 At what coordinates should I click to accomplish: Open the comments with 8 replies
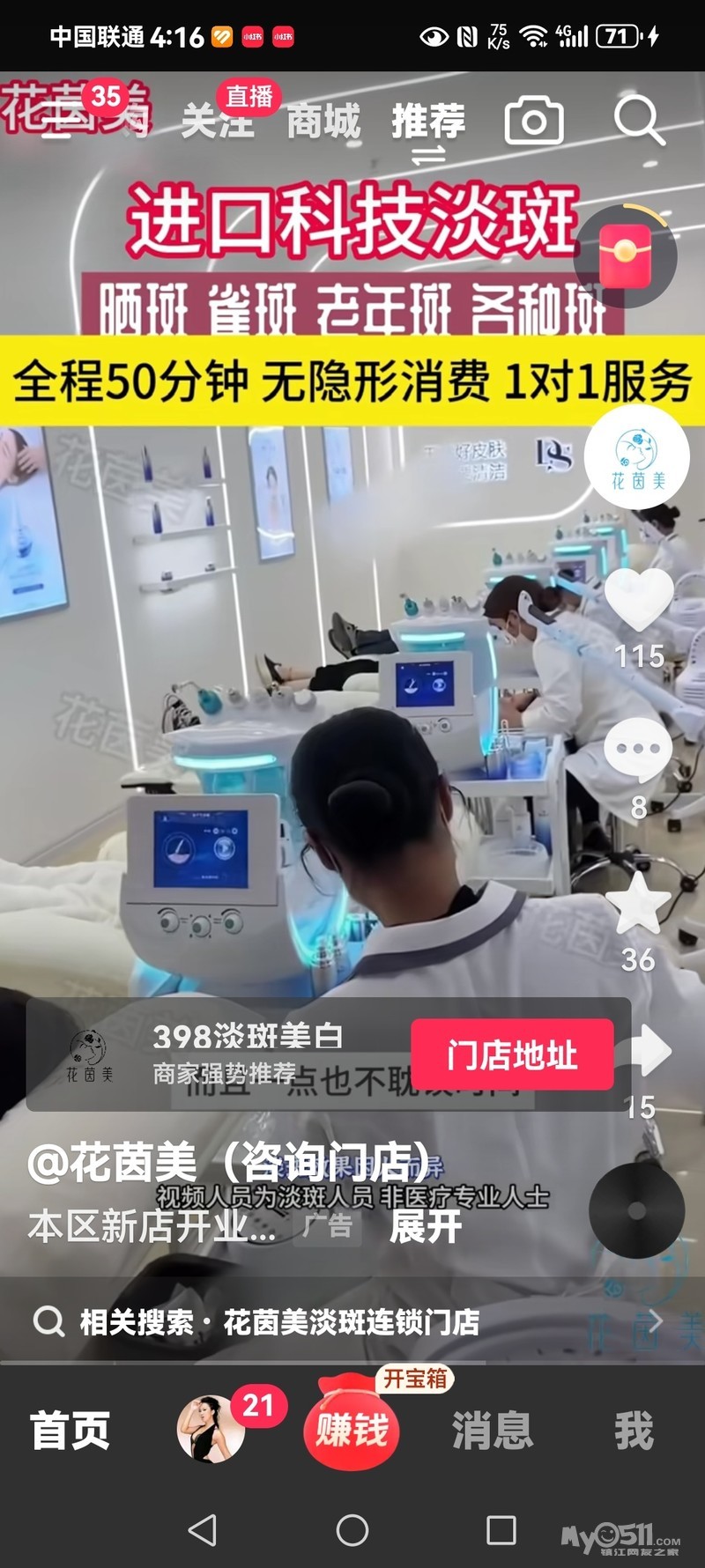click(638, 751)
